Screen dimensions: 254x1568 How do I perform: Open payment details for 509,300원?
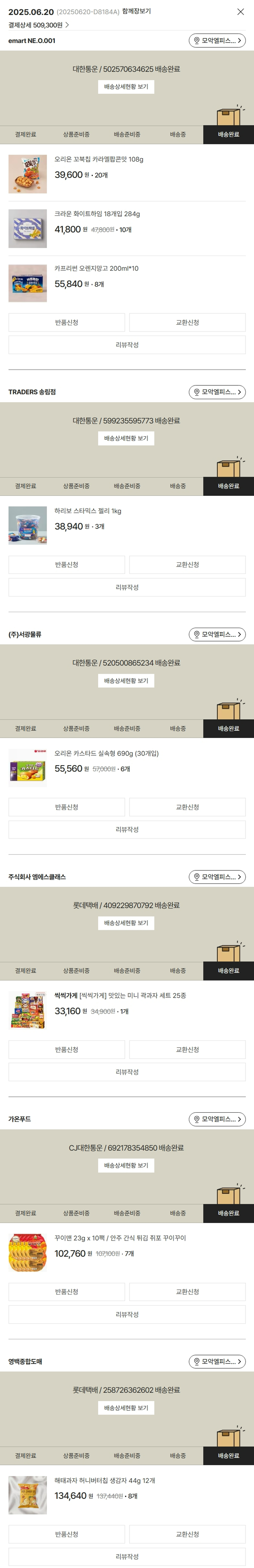click(39, 25)
